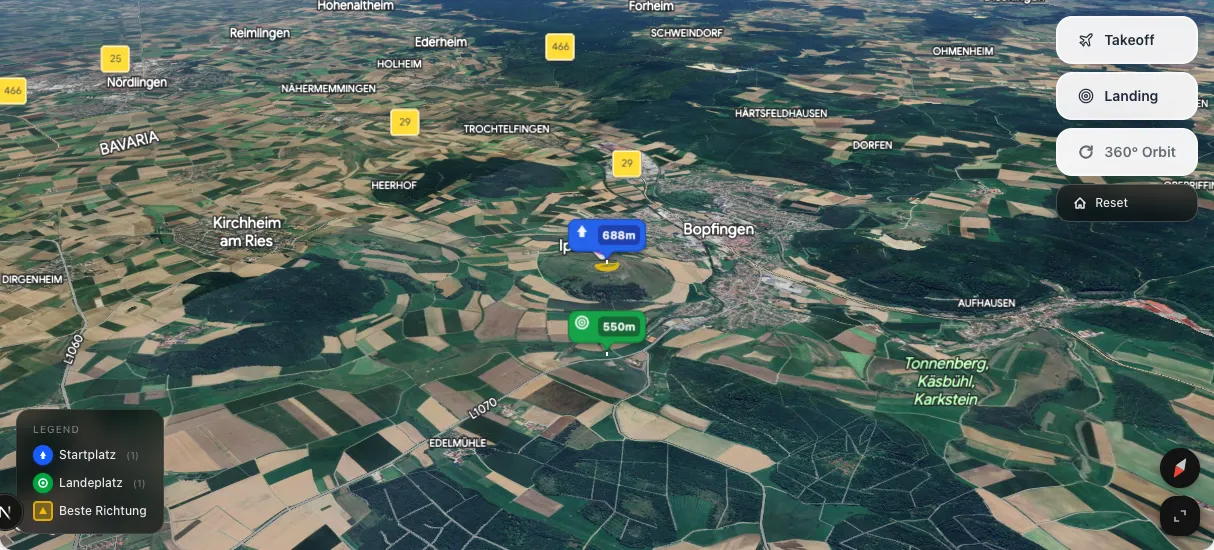Tap Landeplatz in the legend
This screenshot has width=1214, height=550.
89,483
